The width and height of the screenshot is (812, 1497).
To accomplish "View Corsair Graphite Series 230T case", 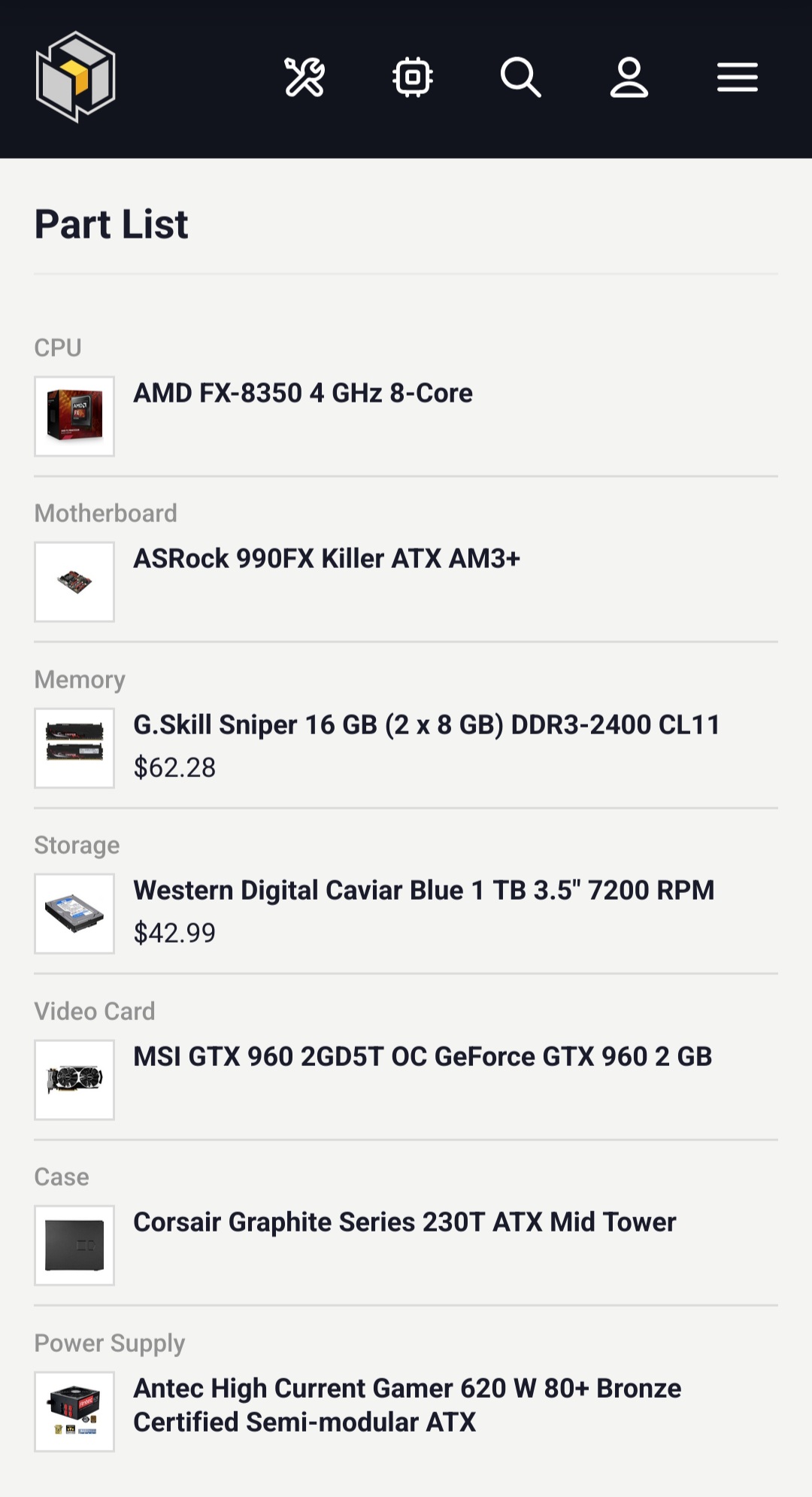I will (x=404, y=1222).
